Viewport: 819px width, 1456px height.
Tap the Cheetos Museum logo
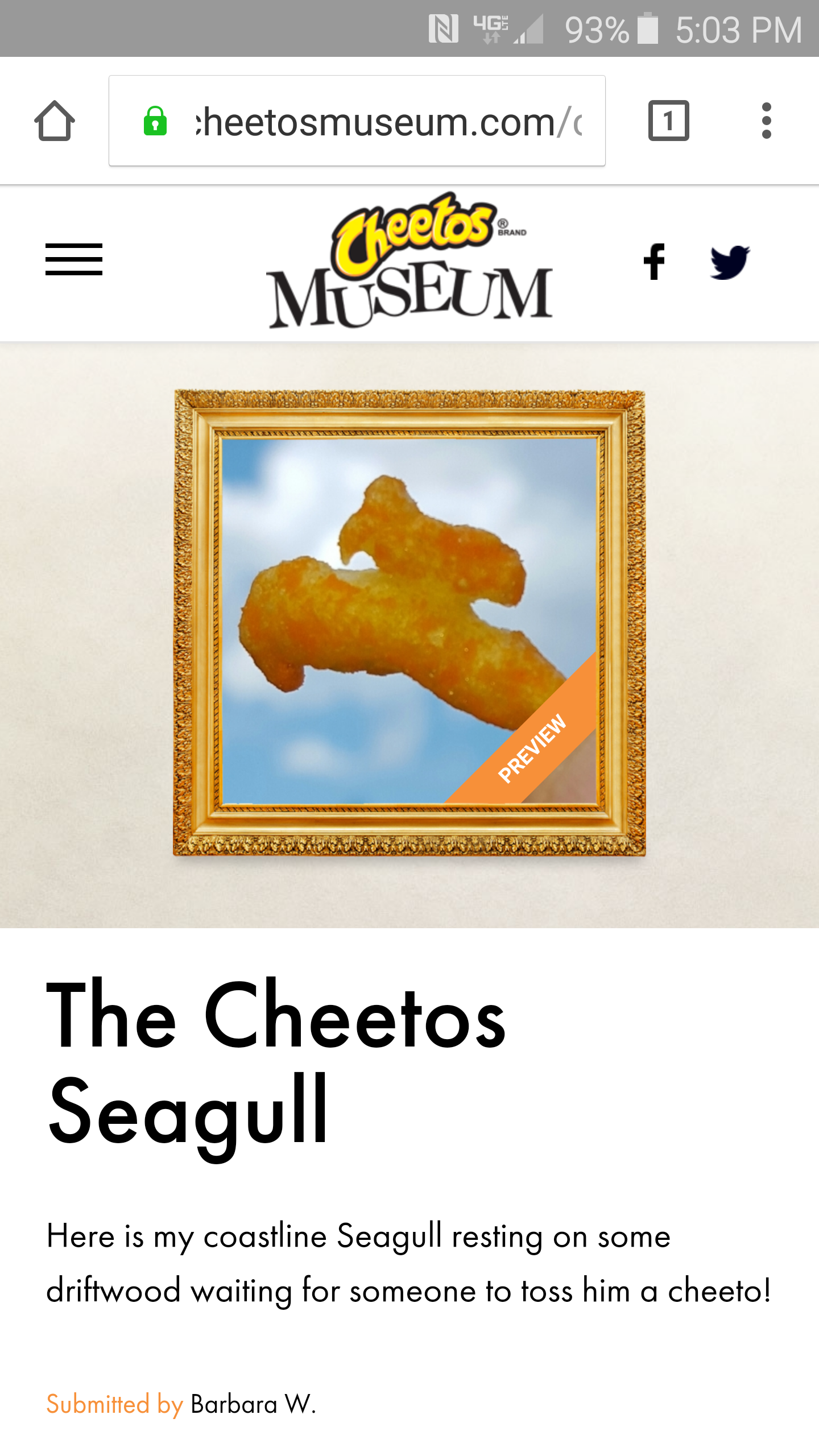[409, 262]
